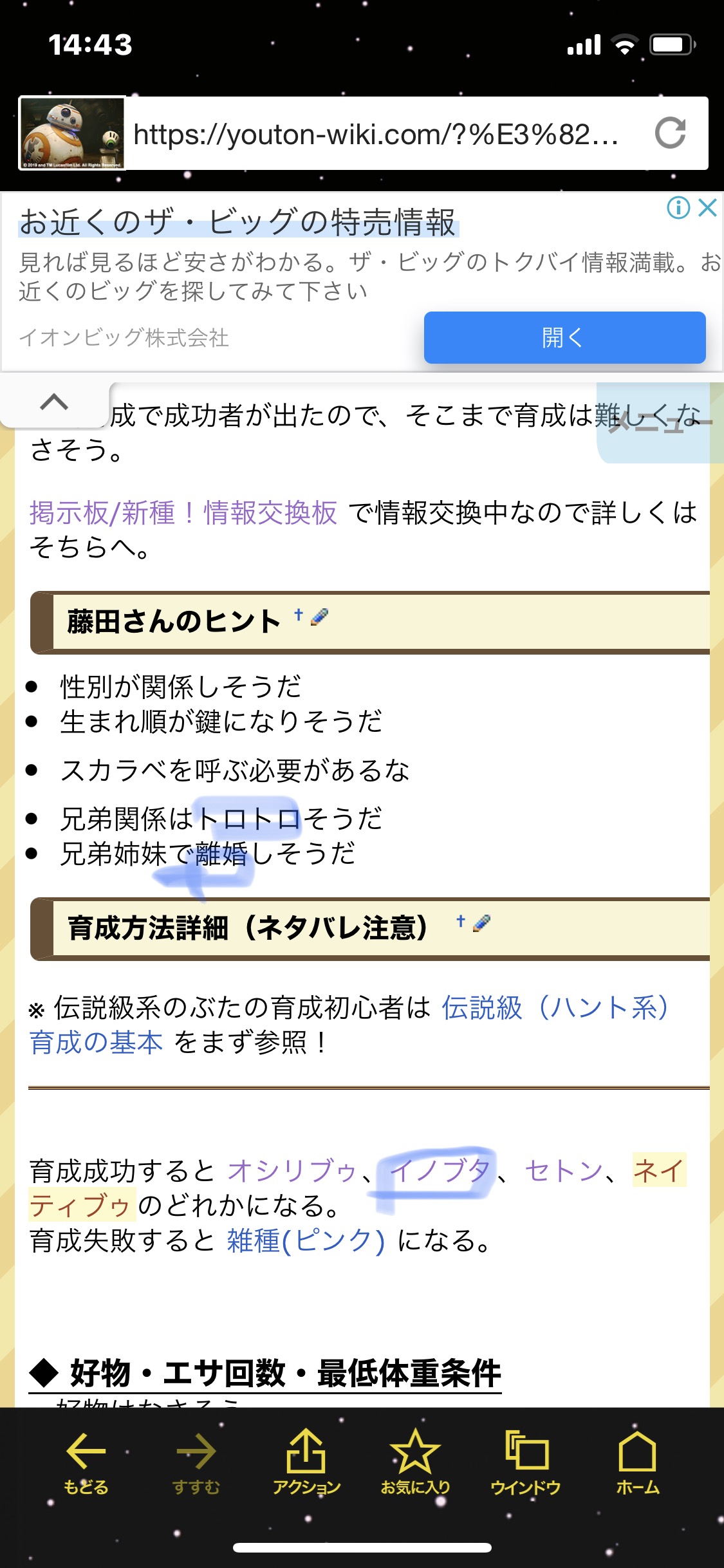Viewport: 724px width, 1568px height.
Task: Open the イノブタ link
Action: coord(441,1171)
